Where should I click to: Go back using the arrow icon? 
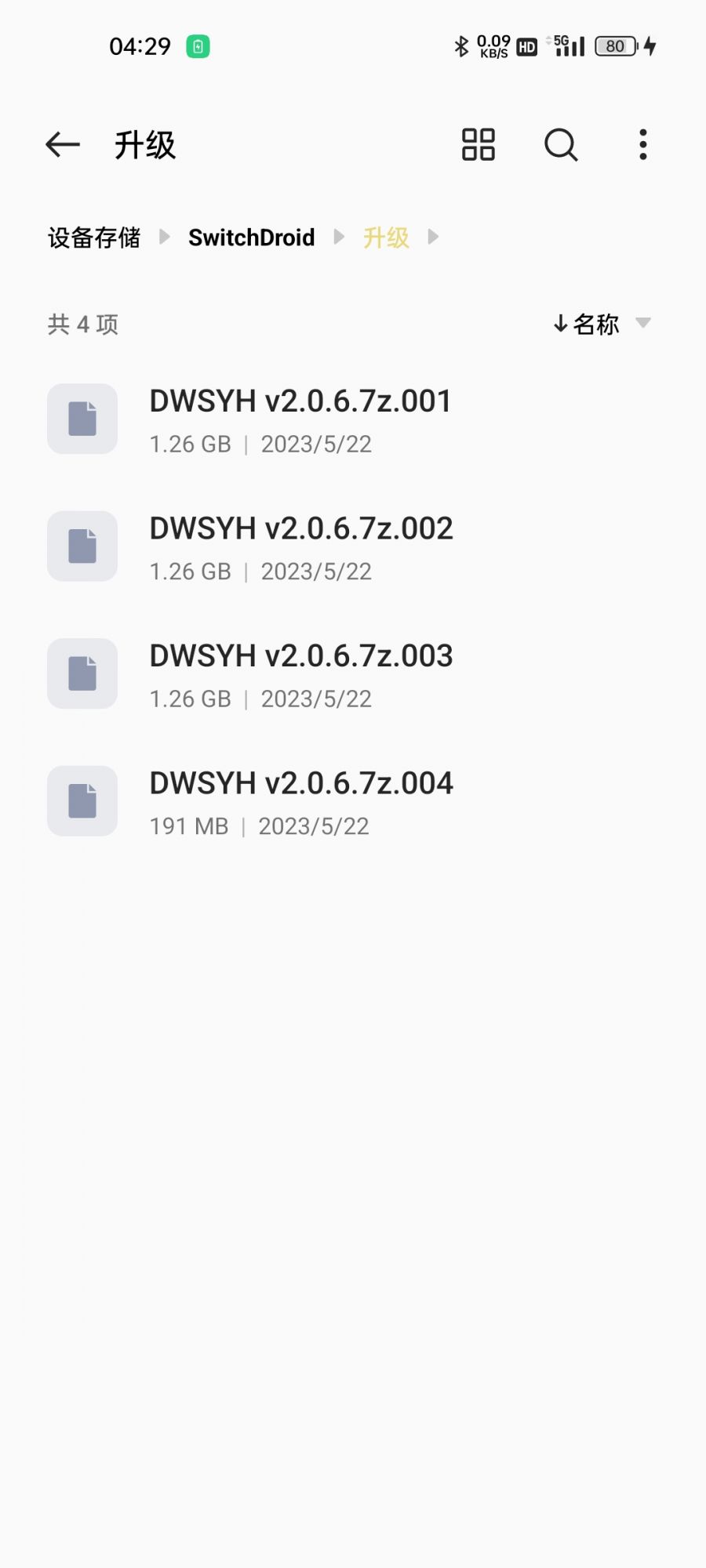click(x=63, y=145)
